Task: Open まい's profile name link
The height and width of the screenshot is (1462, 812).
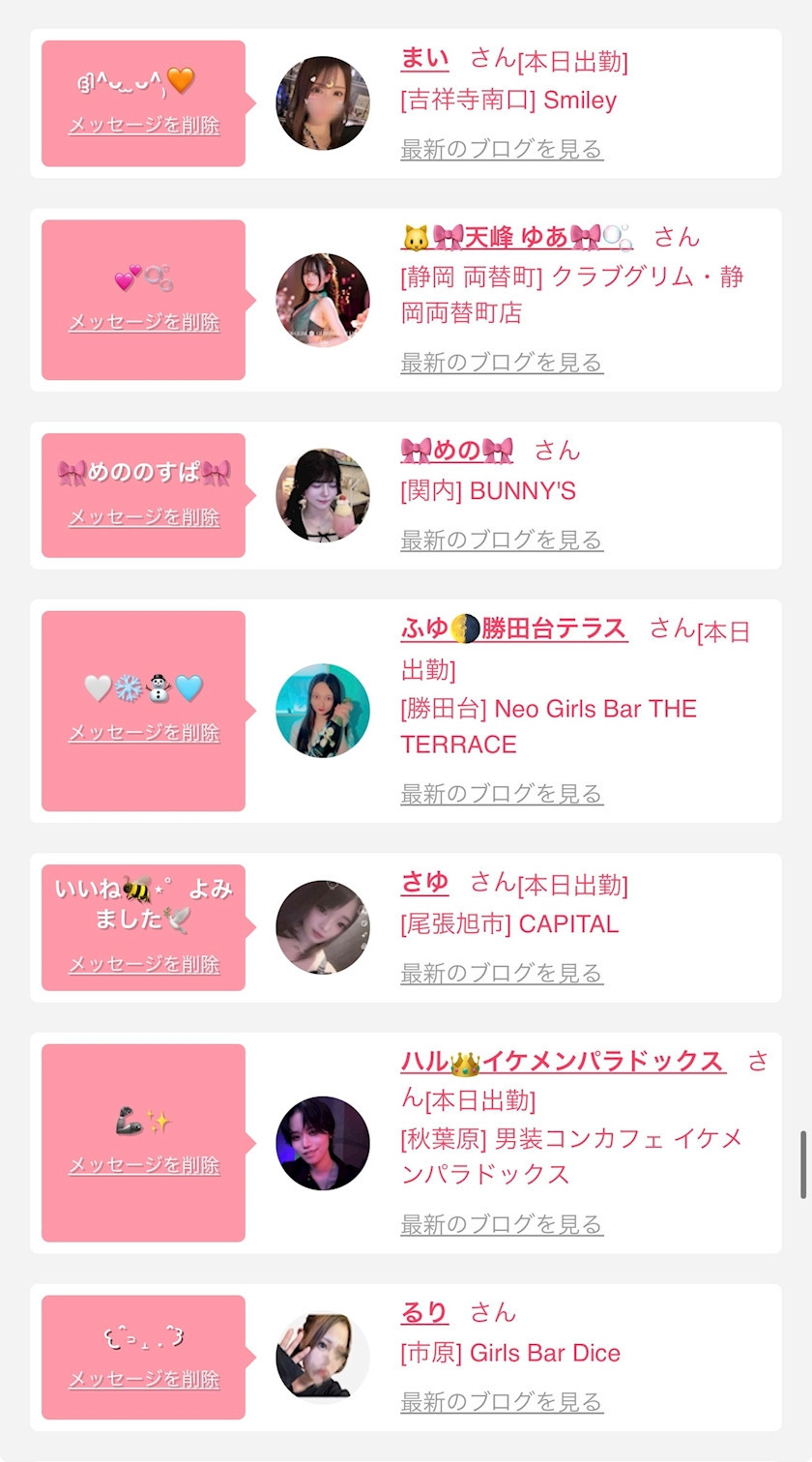Action: click(x=424, y=59)
